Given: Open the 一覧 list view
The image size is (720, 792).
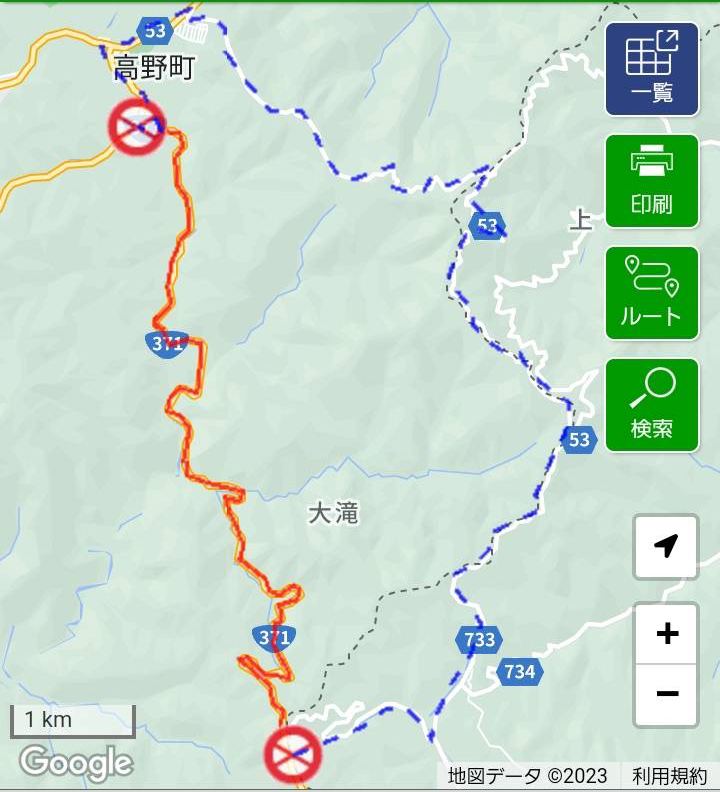Looking at the screenshot, I should (652, 69).
